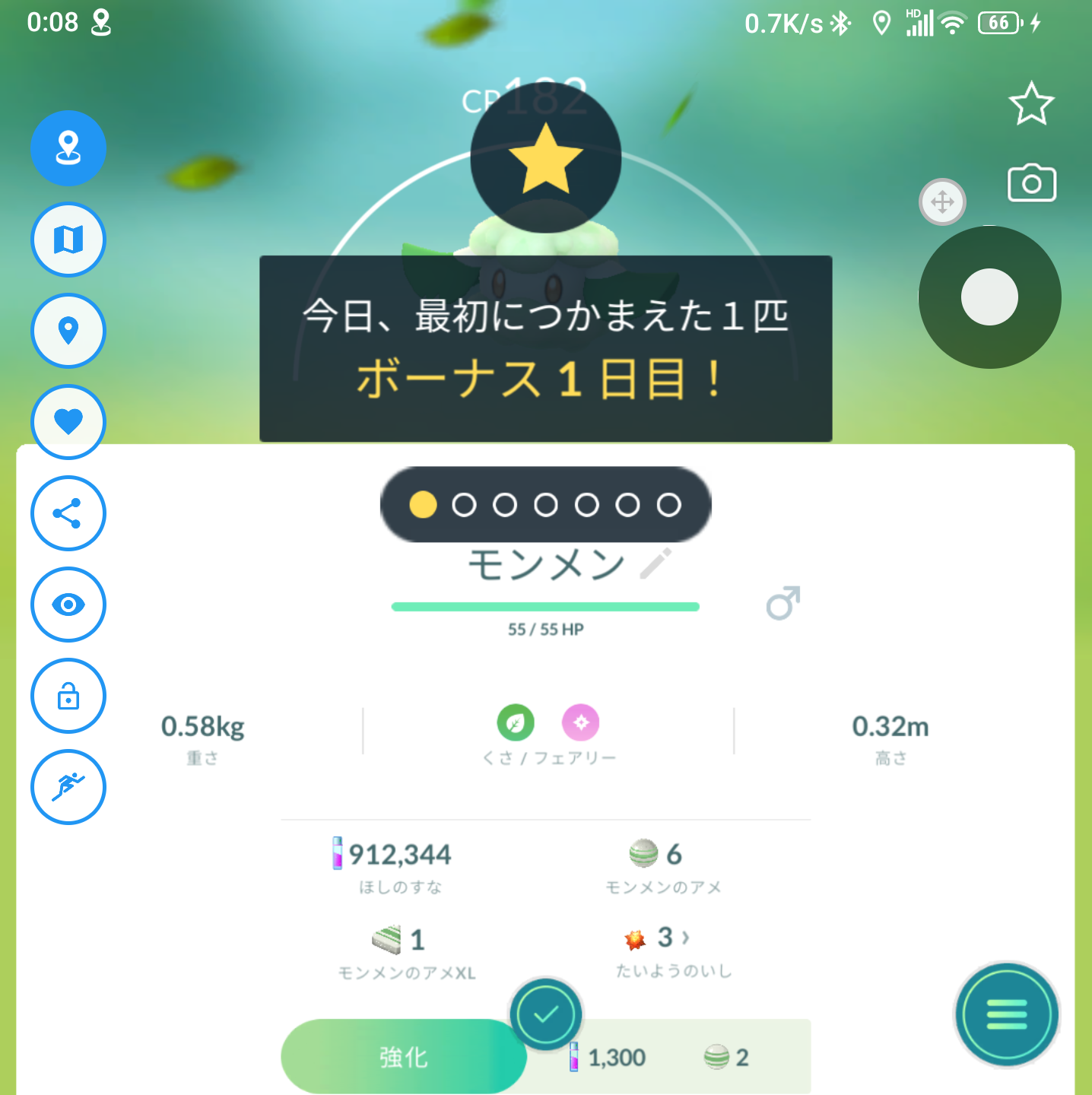The image size is (1092, 1095).
Task: Open the たいようのいし item chevron
Action: click(x=686, y=938)
